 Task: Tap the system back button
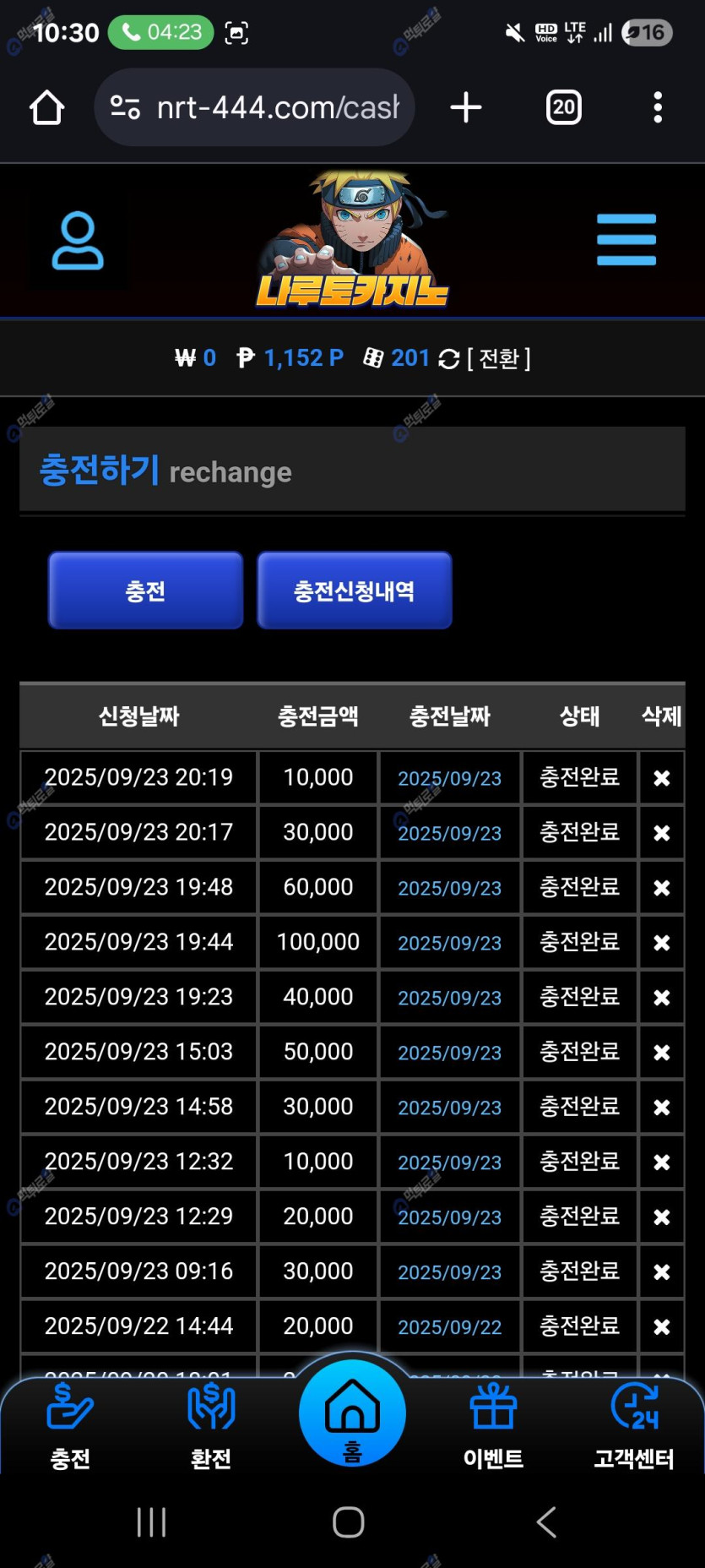point(546,1522)
